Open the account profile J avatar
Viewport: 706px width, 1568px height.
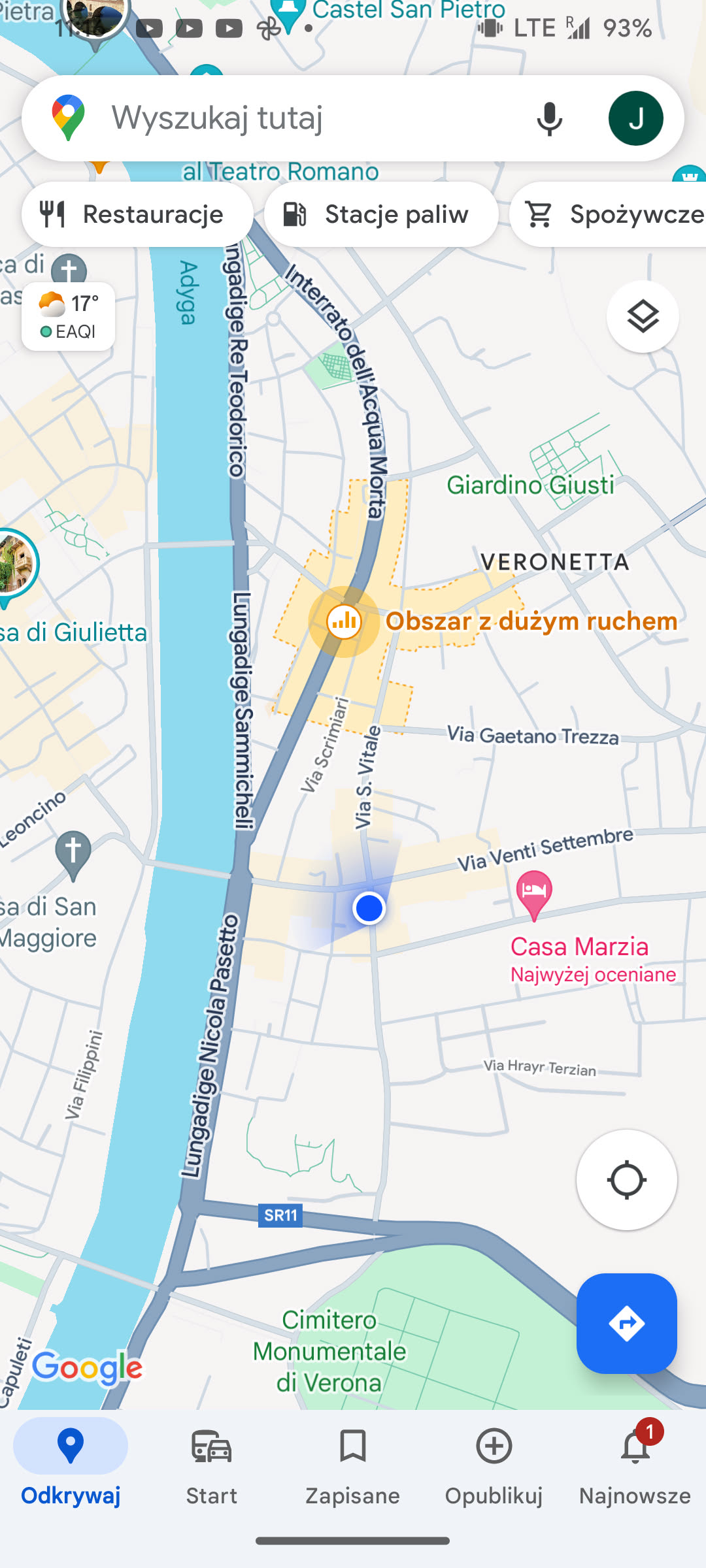pyautogui.click(x=635, y=118)
